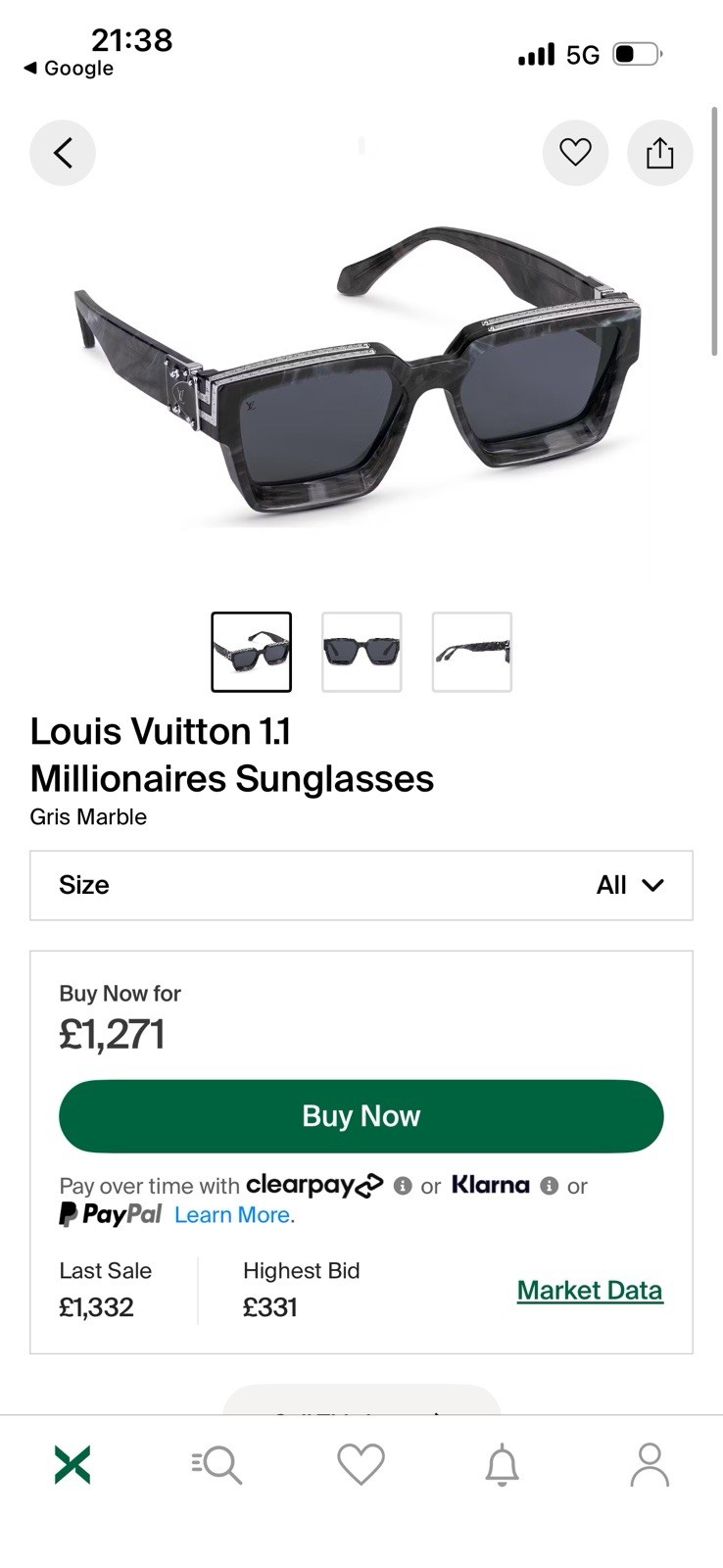Share this product listing
This screenshot has width=723, height=1568.
(659, 153)
